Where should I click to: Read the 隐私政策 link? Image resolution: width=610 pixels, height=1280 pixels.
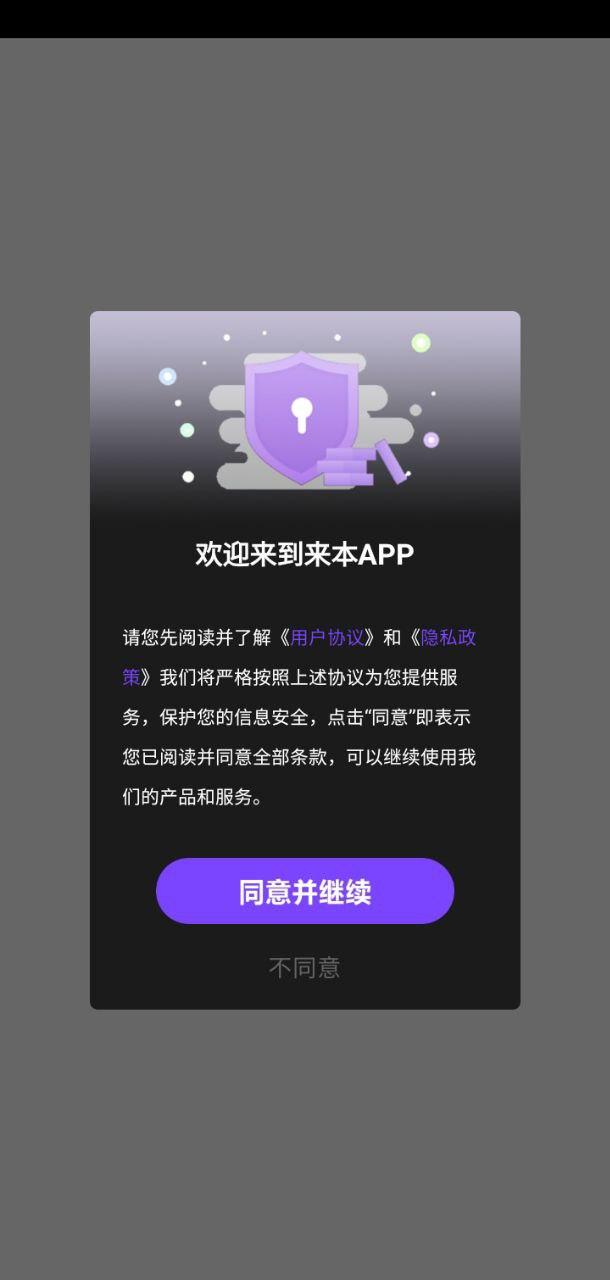click(x=448, y=638)
